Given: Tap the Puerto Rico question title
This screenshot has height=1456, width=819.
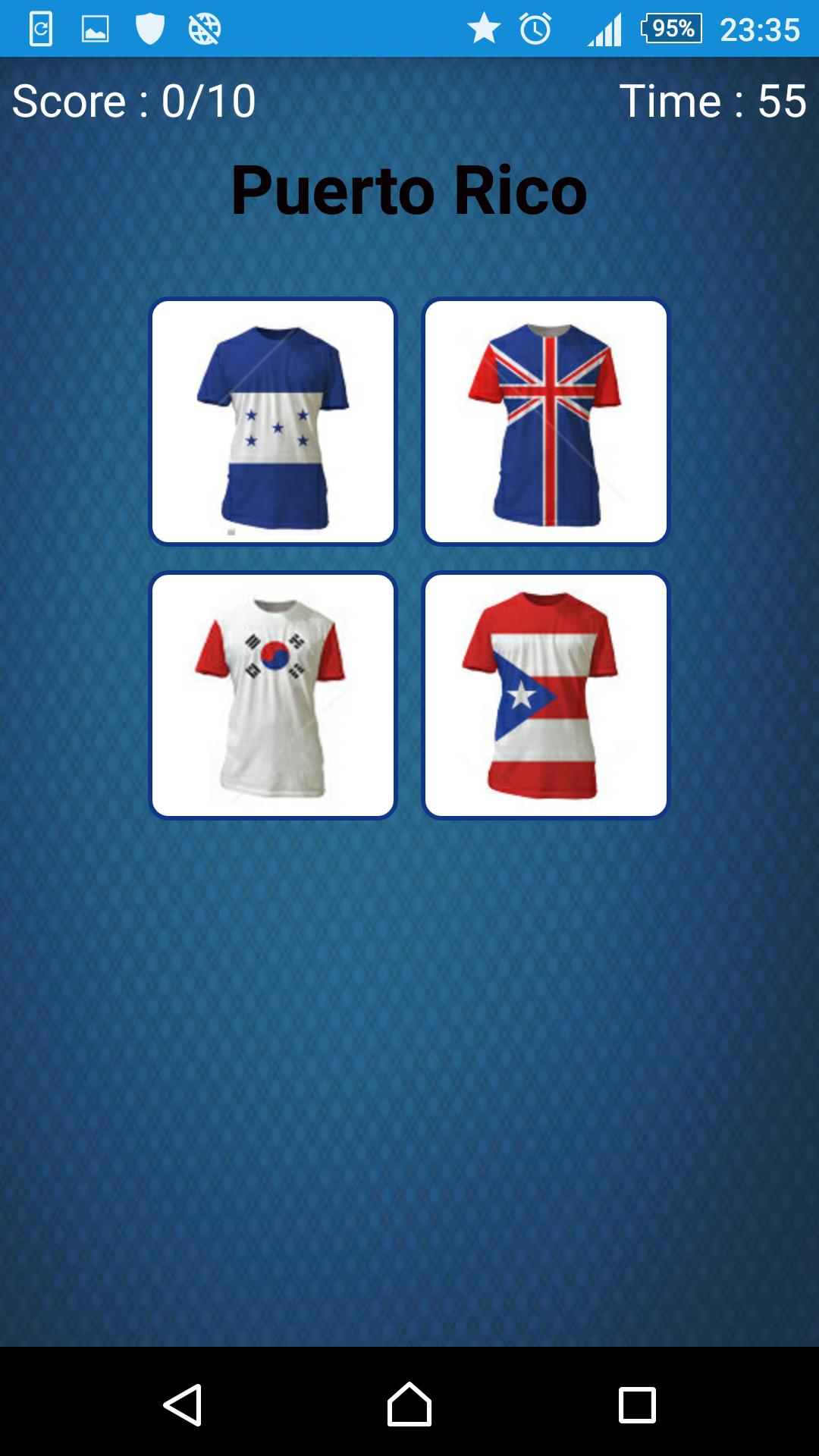Looking at the screenshot, I should [409, 189].
